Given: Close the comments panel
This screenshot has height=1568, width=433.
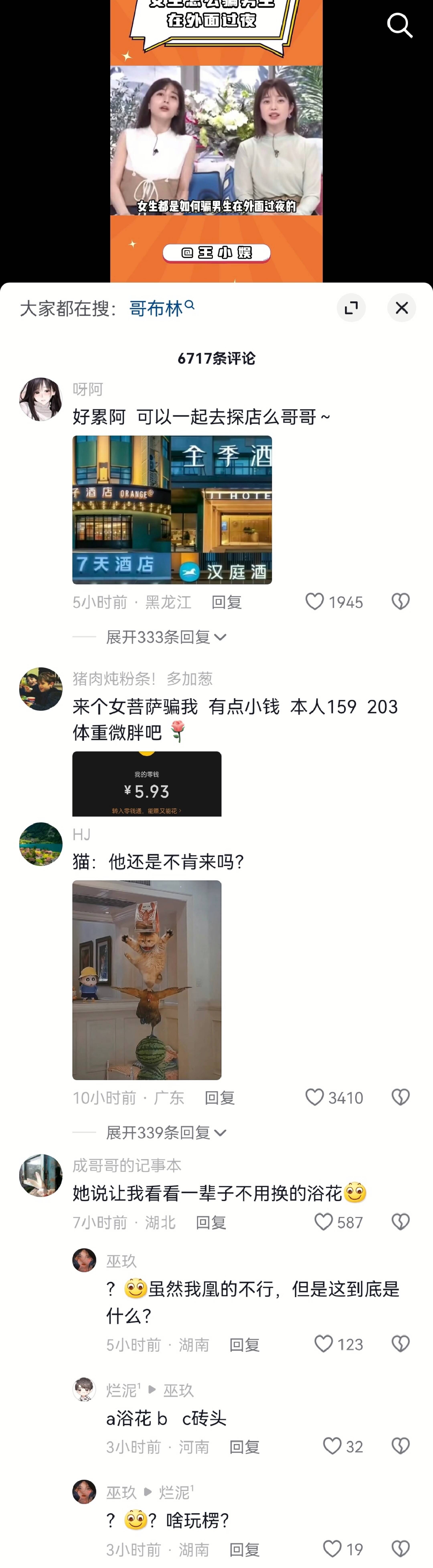Looking at the screenshot, I should [x=401, y=308].
